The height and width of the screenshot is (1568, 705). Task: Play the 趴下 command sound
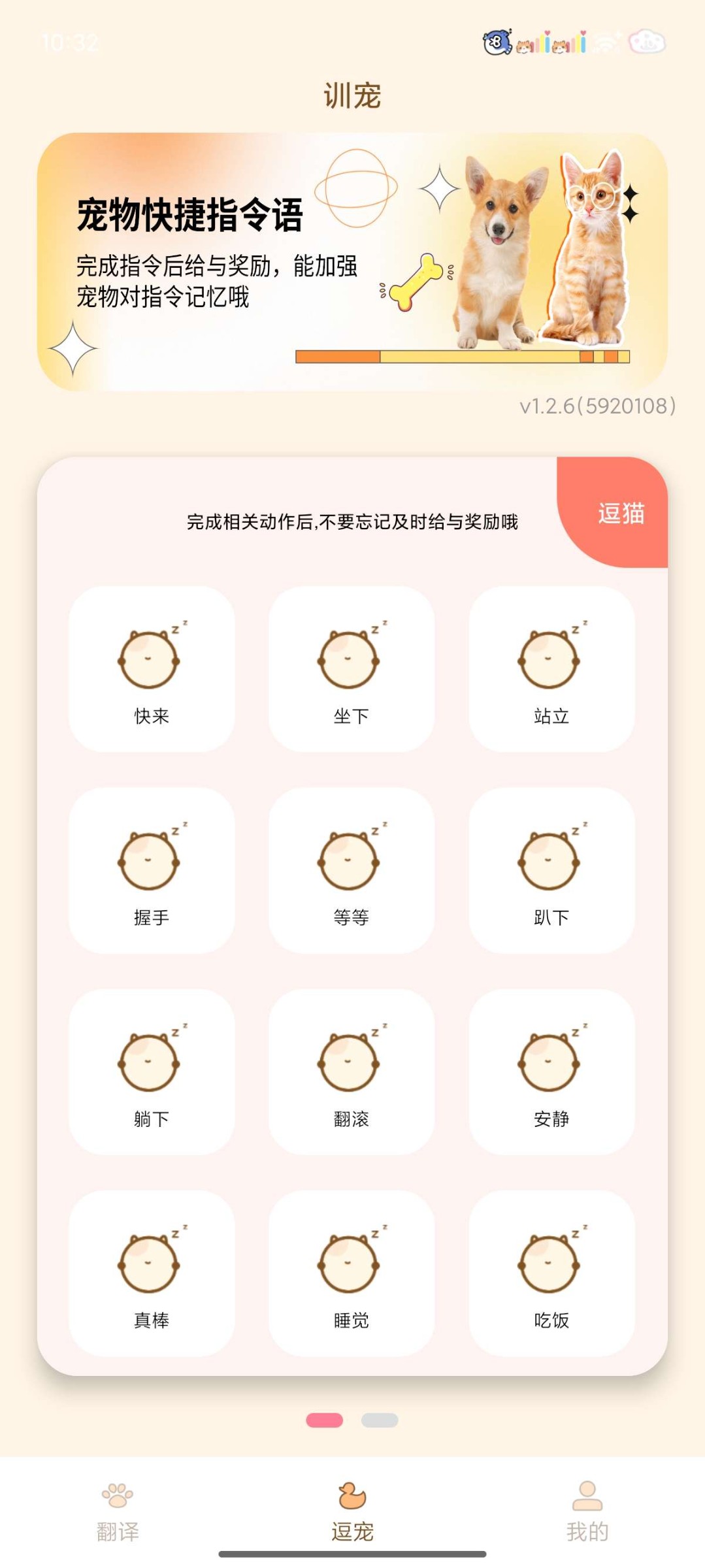pyautogui.click(x=551, y=870)
